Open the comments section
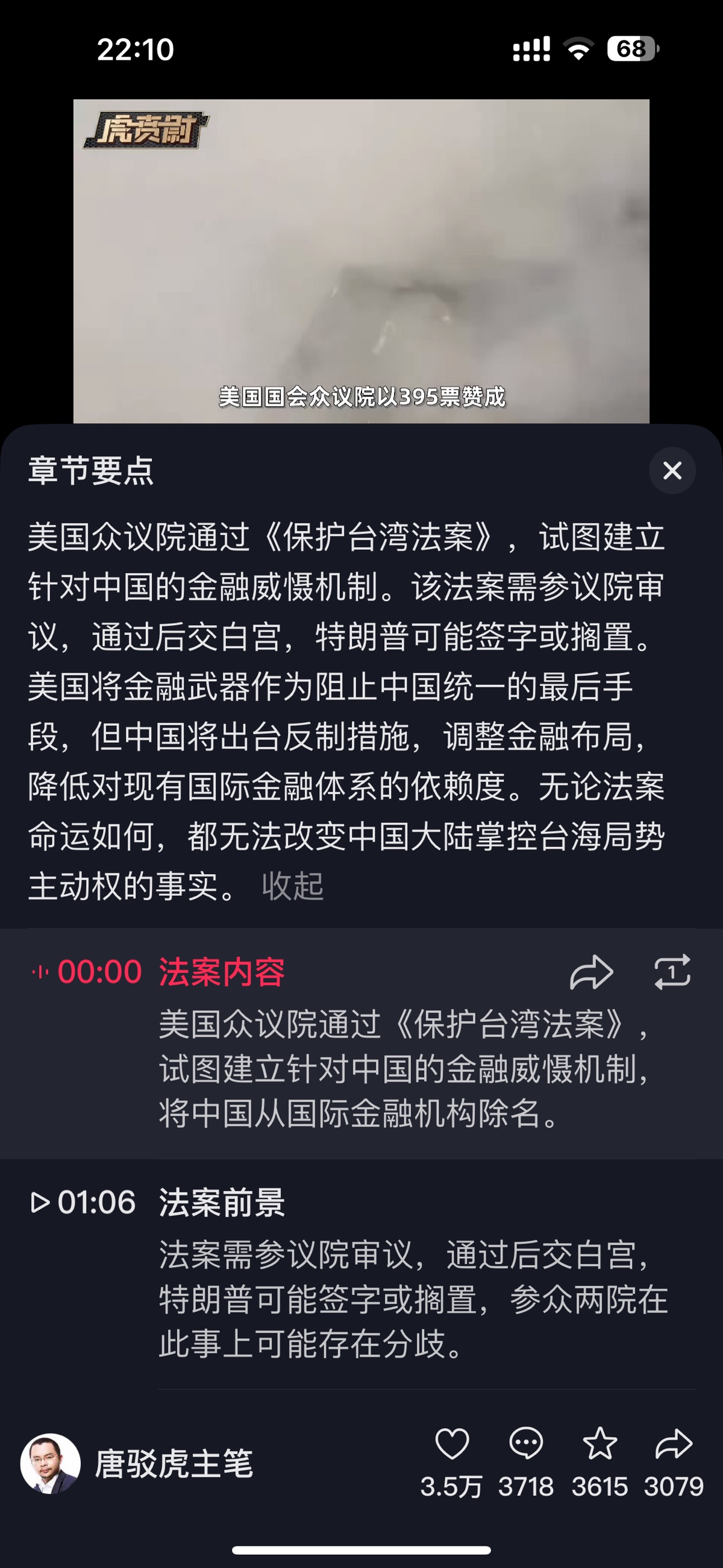The image size is (723, 1568). pos(527,1444)
